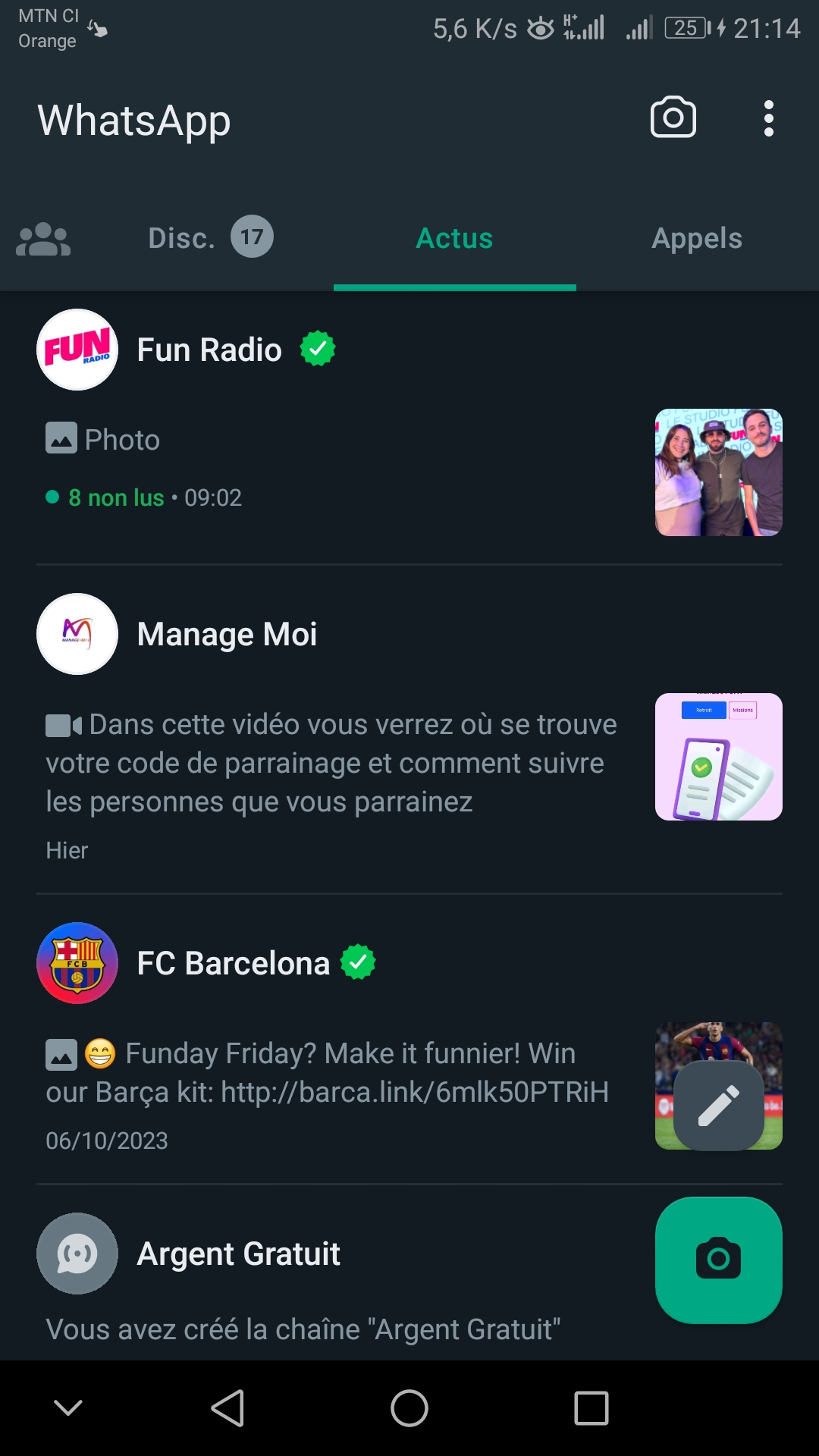Screen dimensions: 819x1456
Task: View the Fun Radio photo thumbnail
Action: [718, 472]
